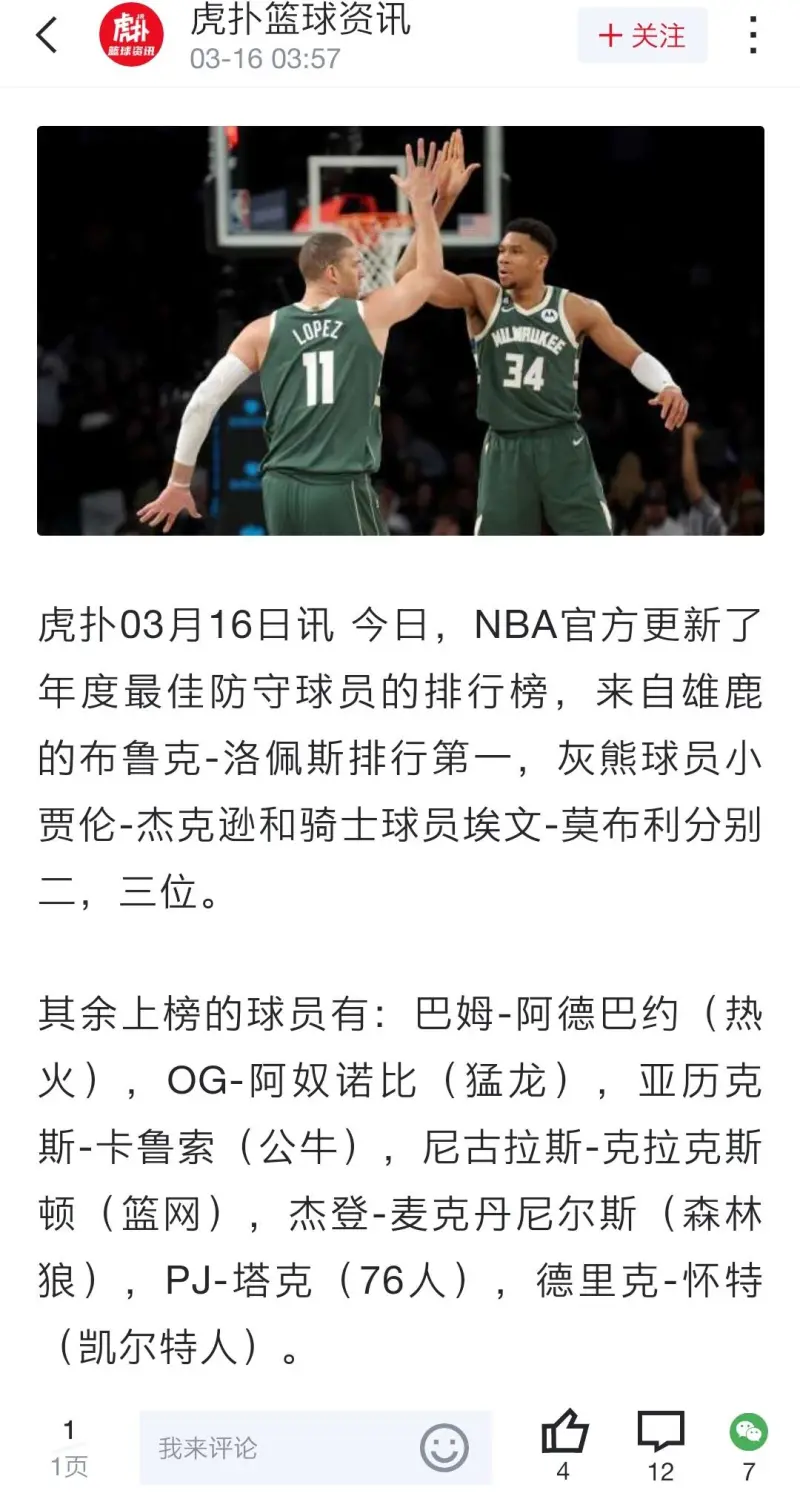
Task: Go back using the top-left arrow
Action: pos(46,36)
